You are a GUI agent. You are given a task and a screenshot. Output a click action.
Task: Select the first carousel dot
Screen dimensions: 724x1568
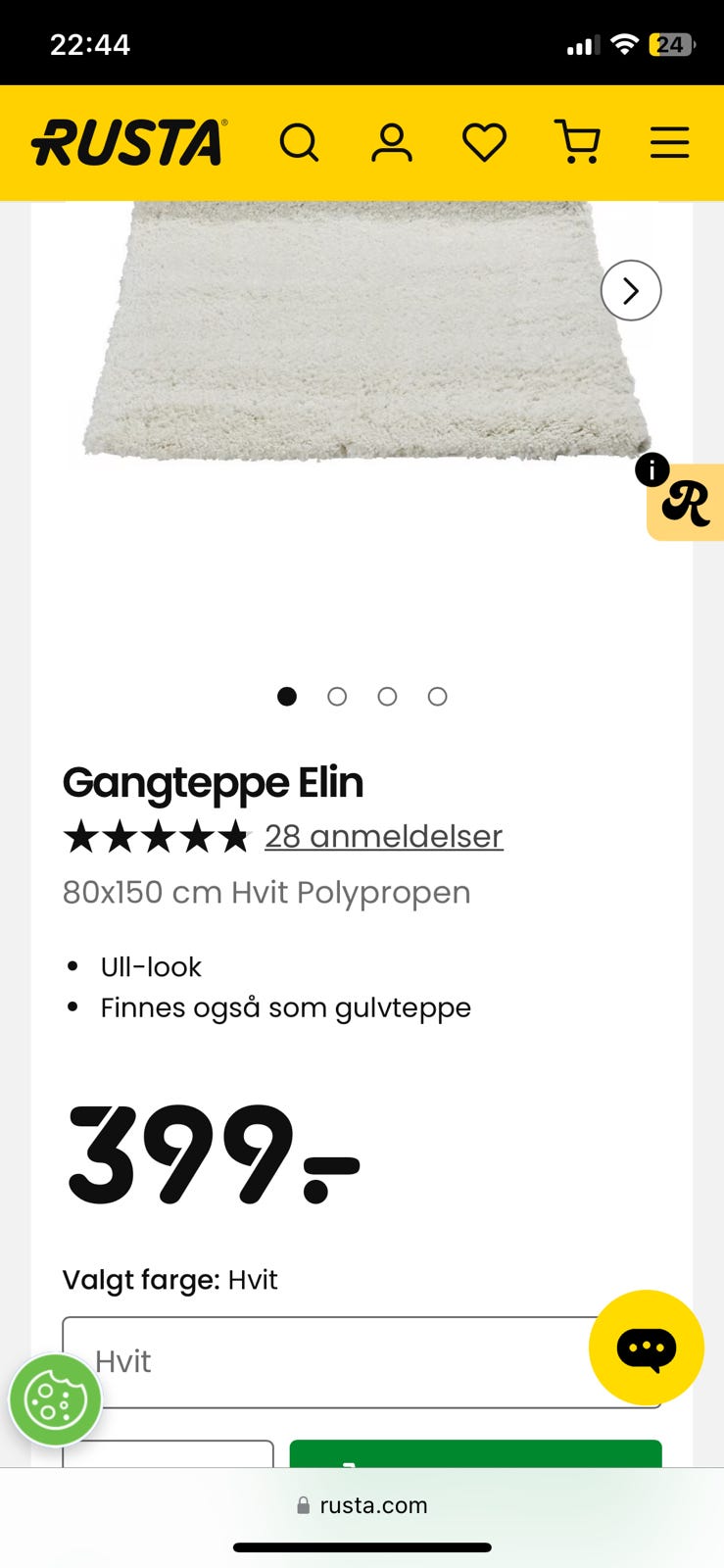[x=287, y=696]
